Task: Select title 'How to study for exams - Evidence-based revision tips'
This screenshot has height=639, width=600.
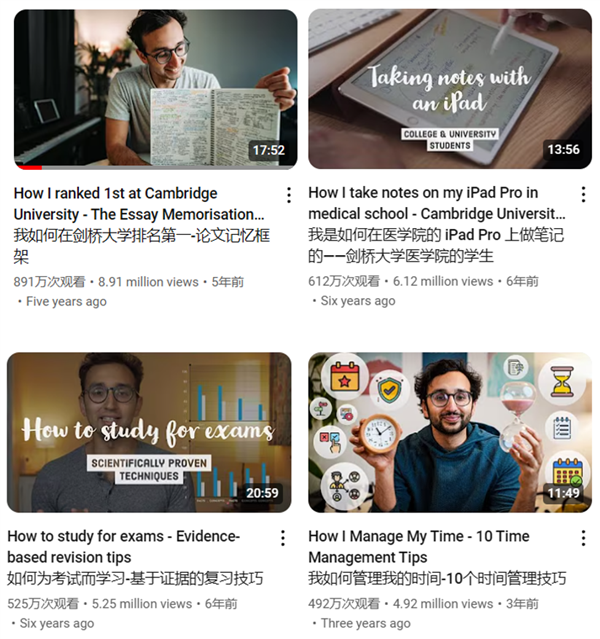Action: tap(123, 546)
